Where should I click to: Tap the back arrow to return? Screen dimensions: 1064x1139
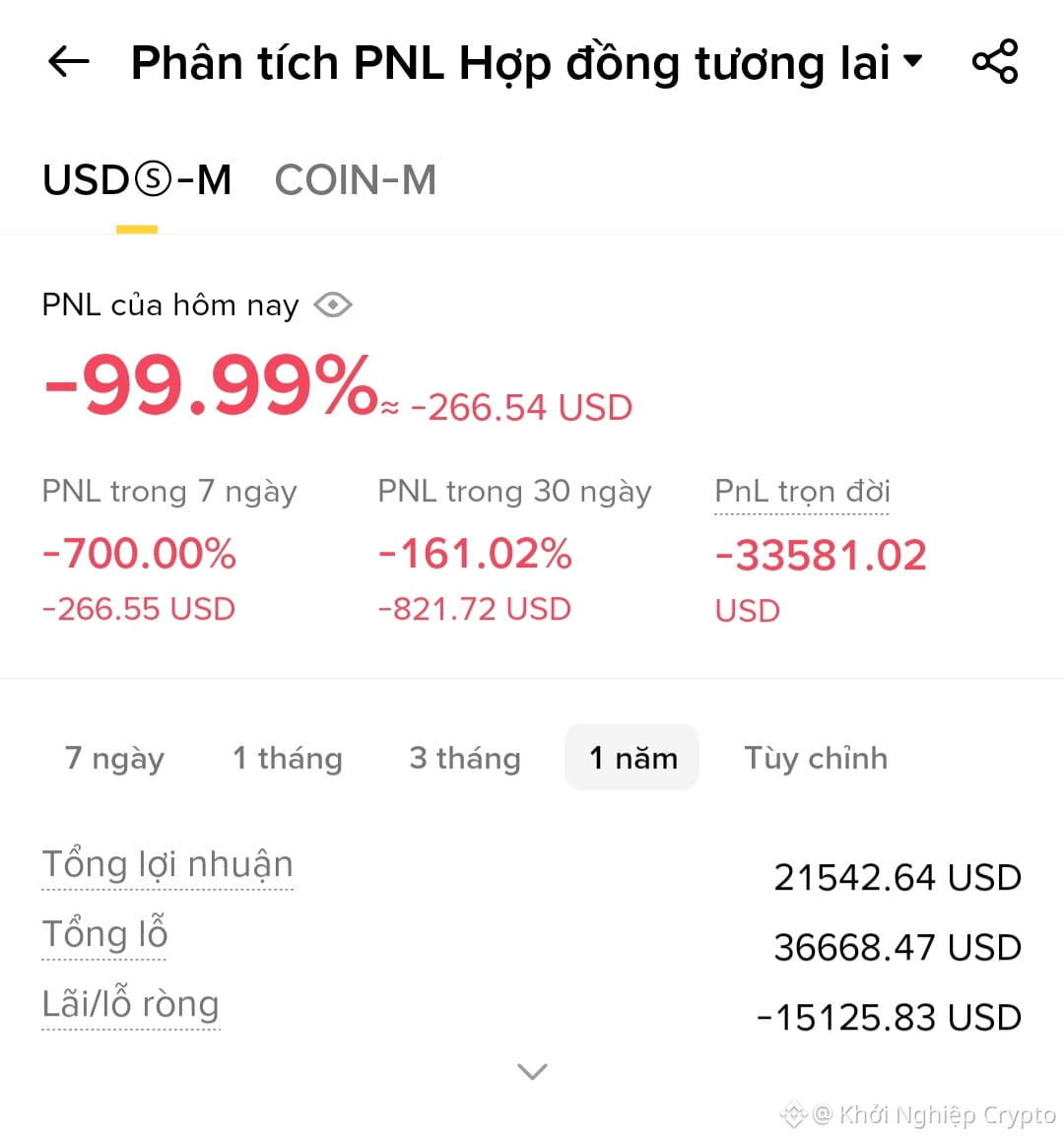(x=67, y=61)
